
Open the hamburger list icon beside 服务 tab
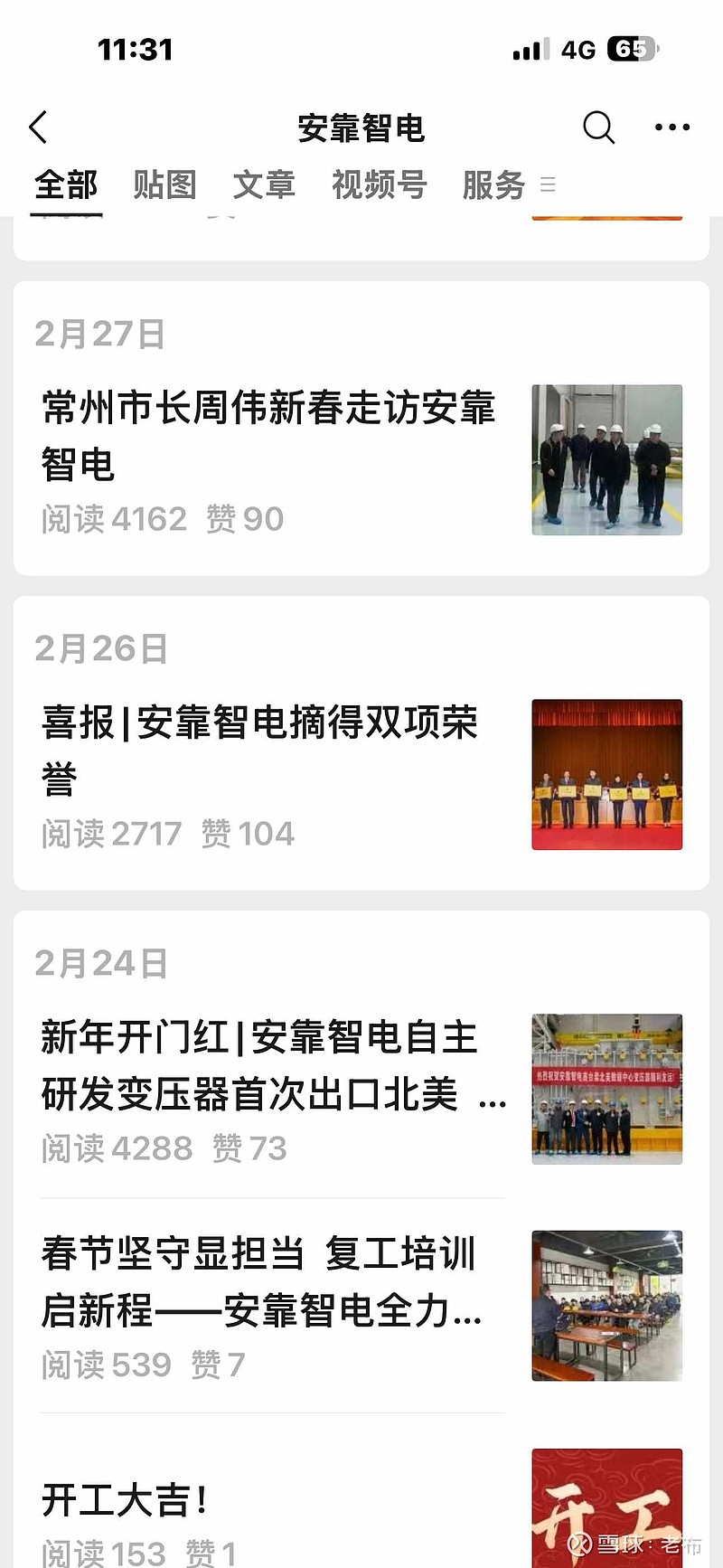tap(548, 184)
